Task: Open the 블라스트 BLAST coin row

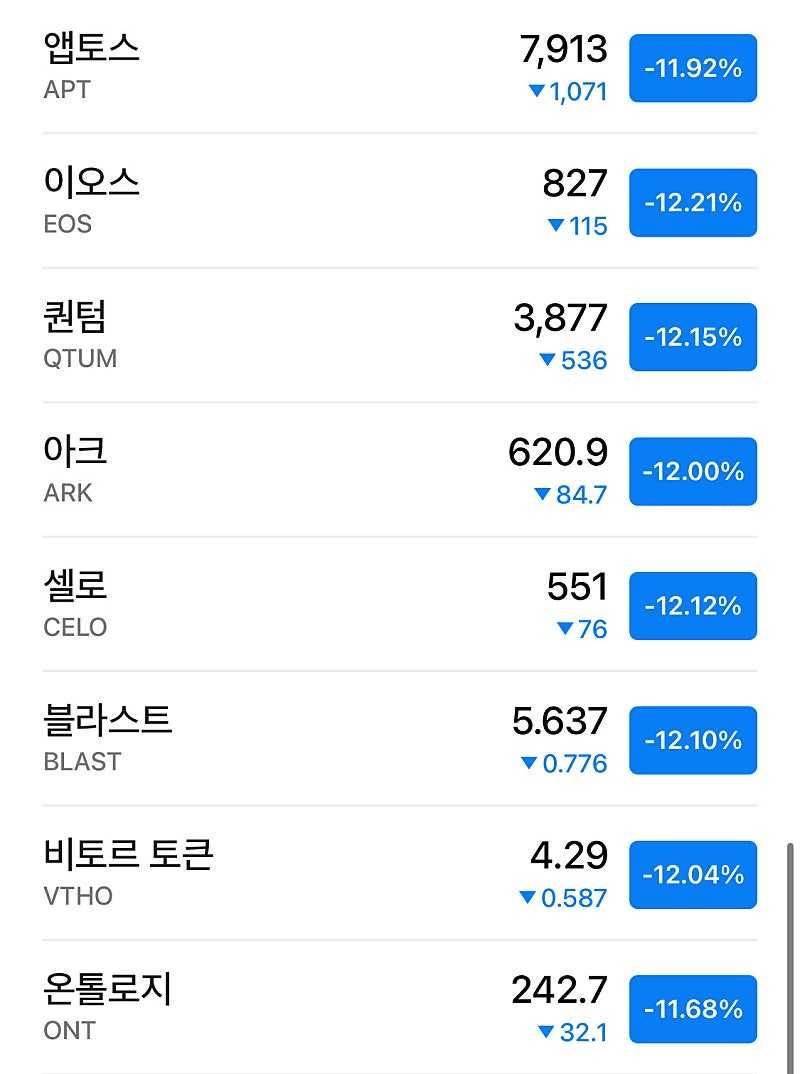Action: 300,739
